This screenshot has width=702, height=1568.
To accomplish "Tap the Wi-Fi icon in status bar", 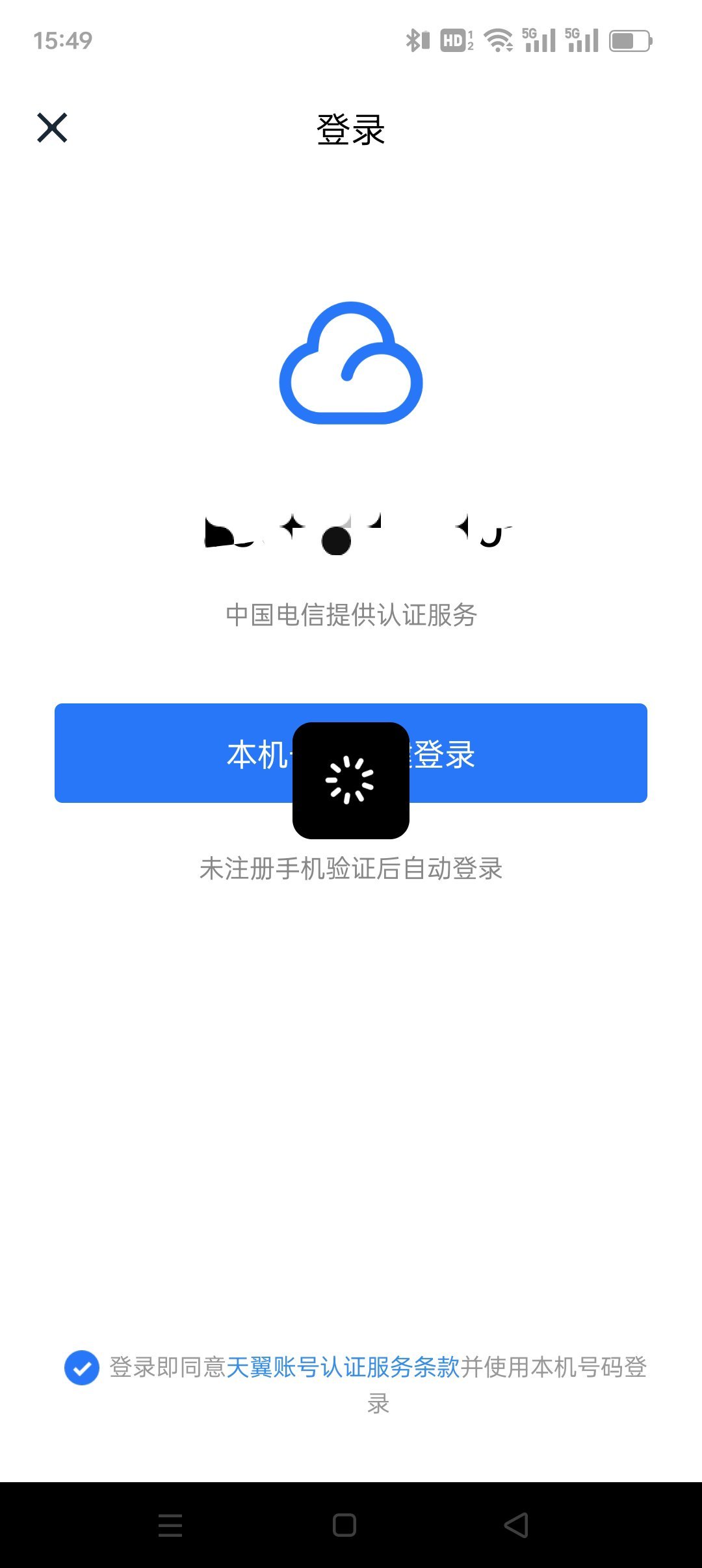I will 498,40.
